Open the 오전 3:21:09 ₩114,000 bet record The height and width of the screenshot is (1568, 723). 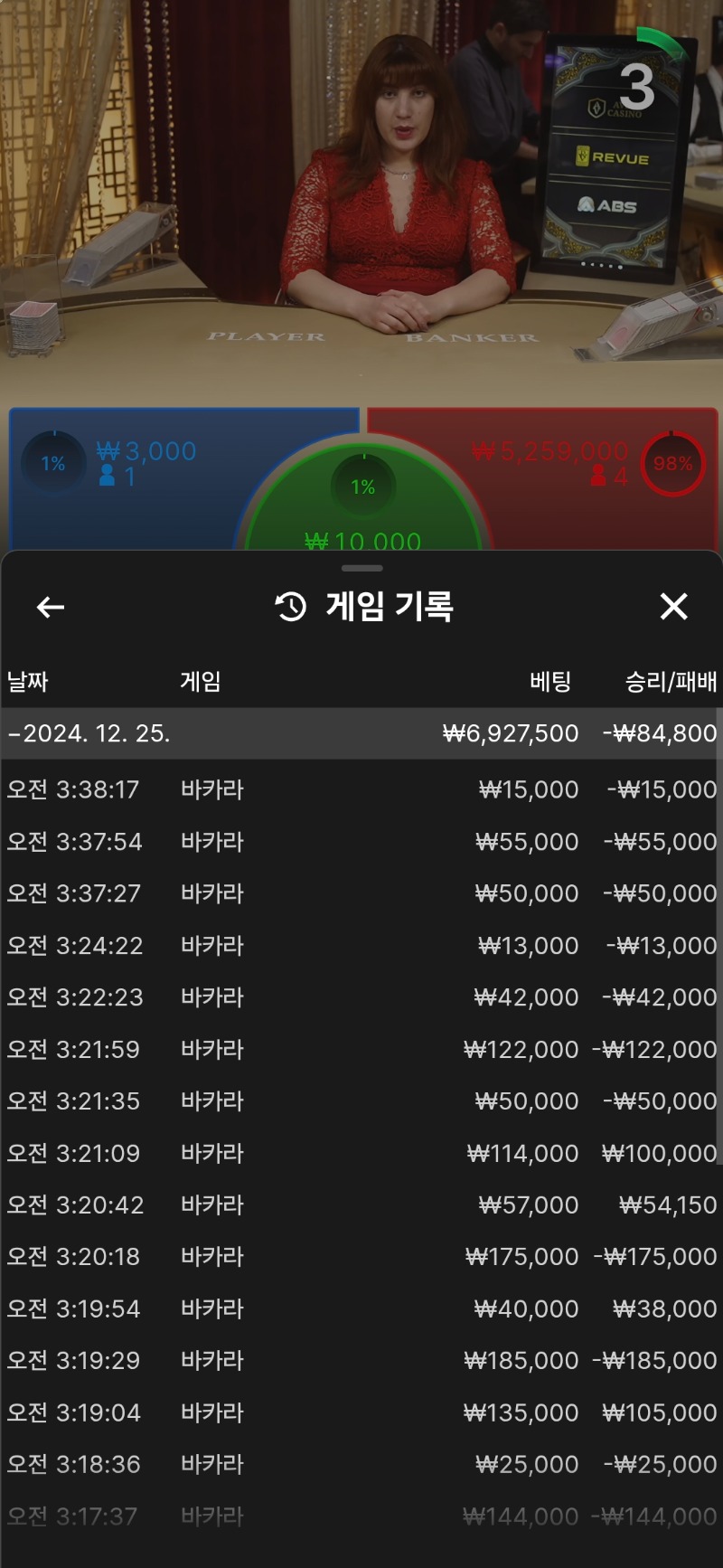[361, 1154]
